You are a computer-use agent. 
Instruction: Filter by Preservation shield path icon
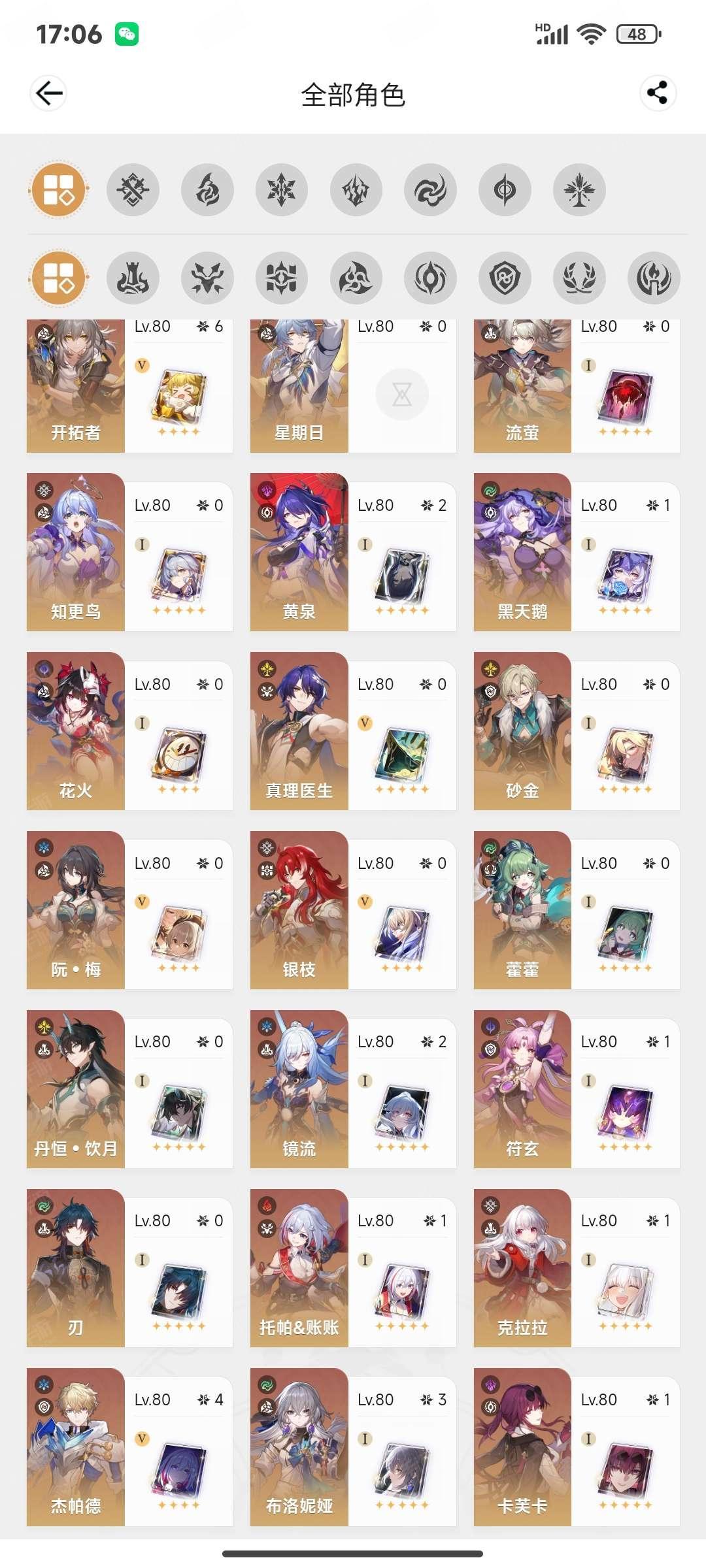(x=505, y=278)
